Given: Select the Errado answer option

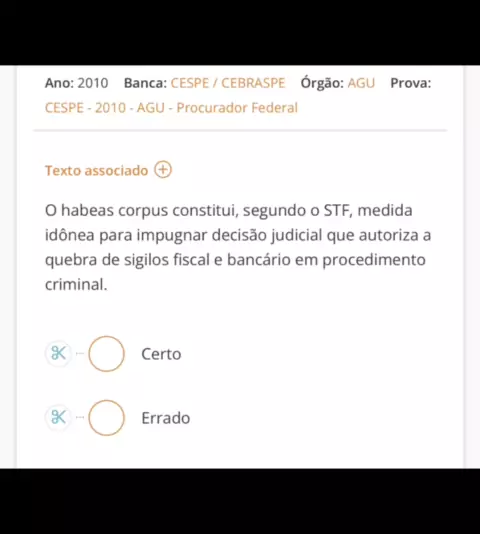Looking at the screenshot, I should 106,418.
